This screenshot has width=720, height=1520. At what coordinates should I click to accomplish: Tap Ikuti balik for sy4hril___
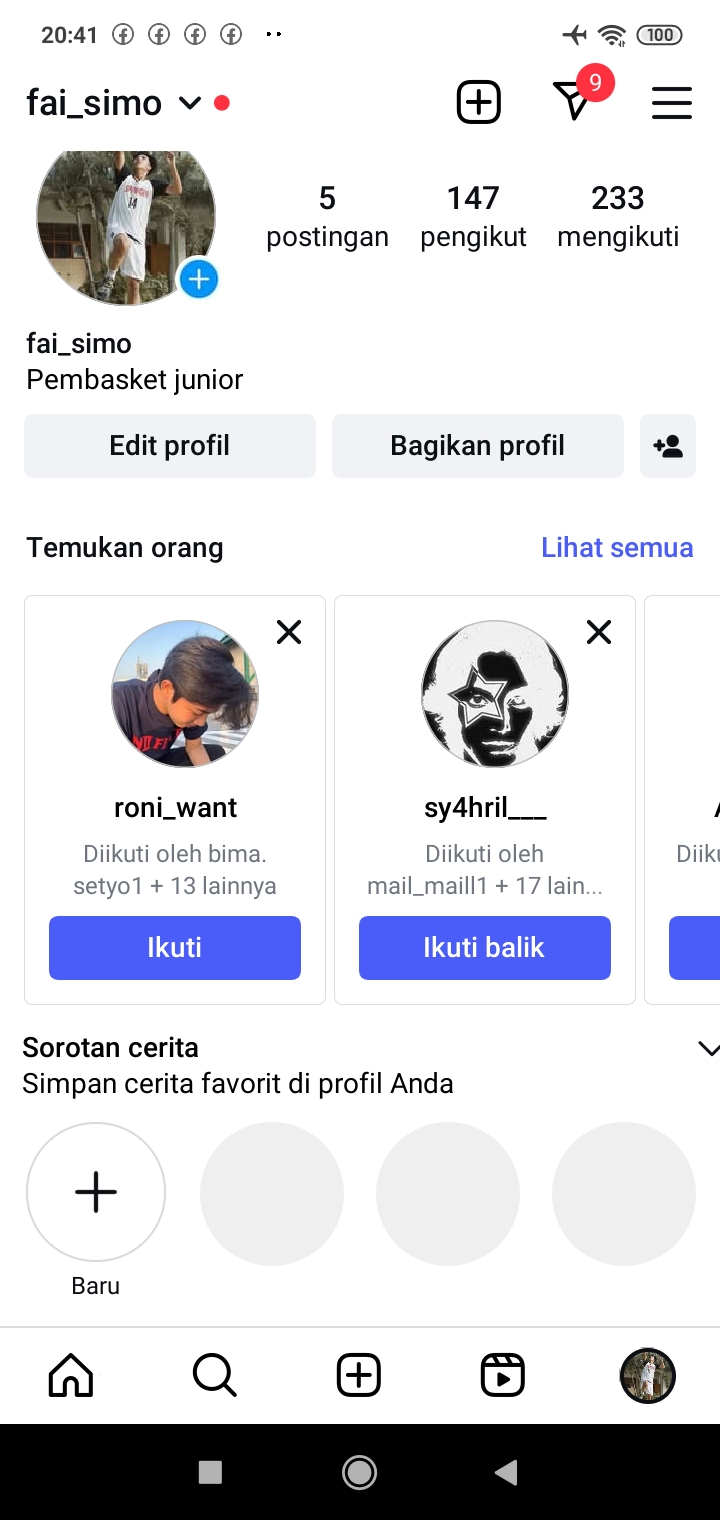click(484, 947)
